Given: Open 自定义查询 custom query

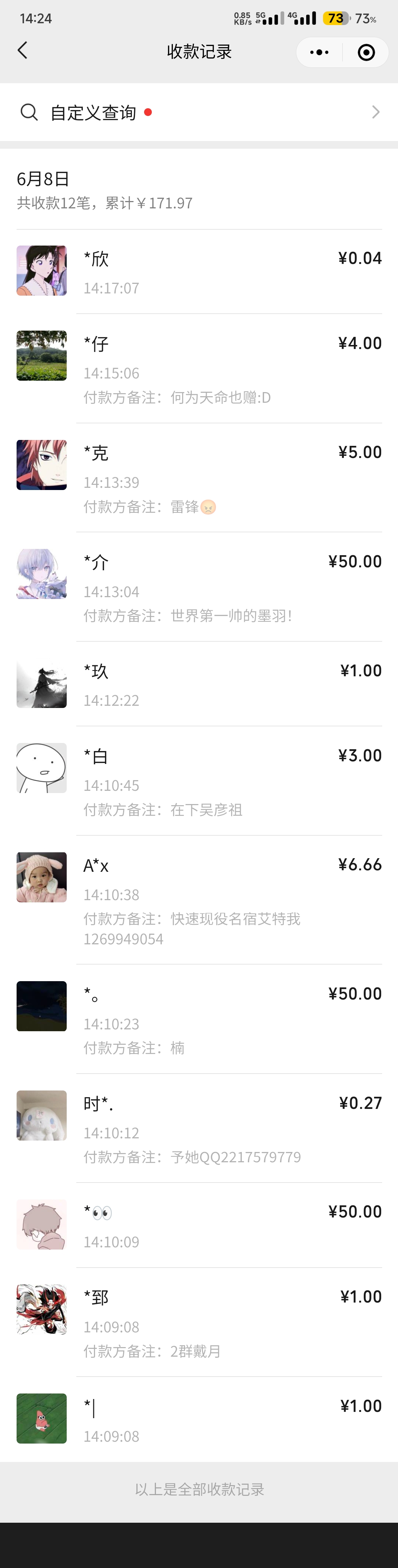Looking at the screenshot, I should click(199, 113).
